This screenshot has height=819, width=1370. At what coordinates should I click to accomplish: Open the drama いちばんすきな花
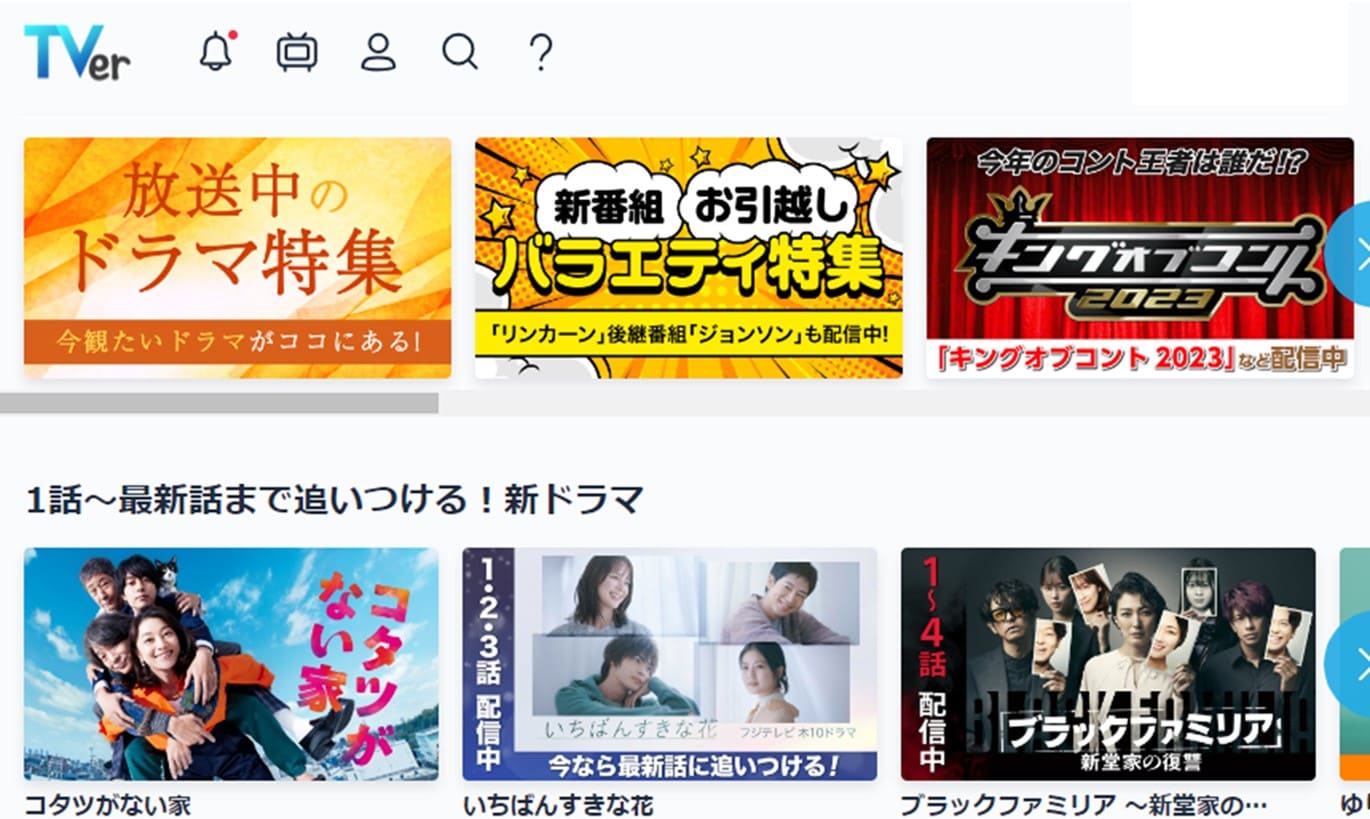[669, 664]
